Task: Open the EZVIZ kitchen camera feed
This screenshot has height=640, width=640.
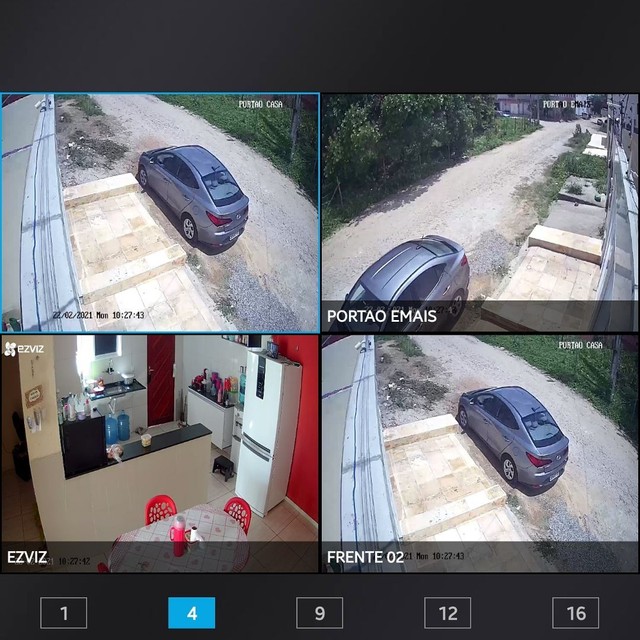Action: pos(160,453)
